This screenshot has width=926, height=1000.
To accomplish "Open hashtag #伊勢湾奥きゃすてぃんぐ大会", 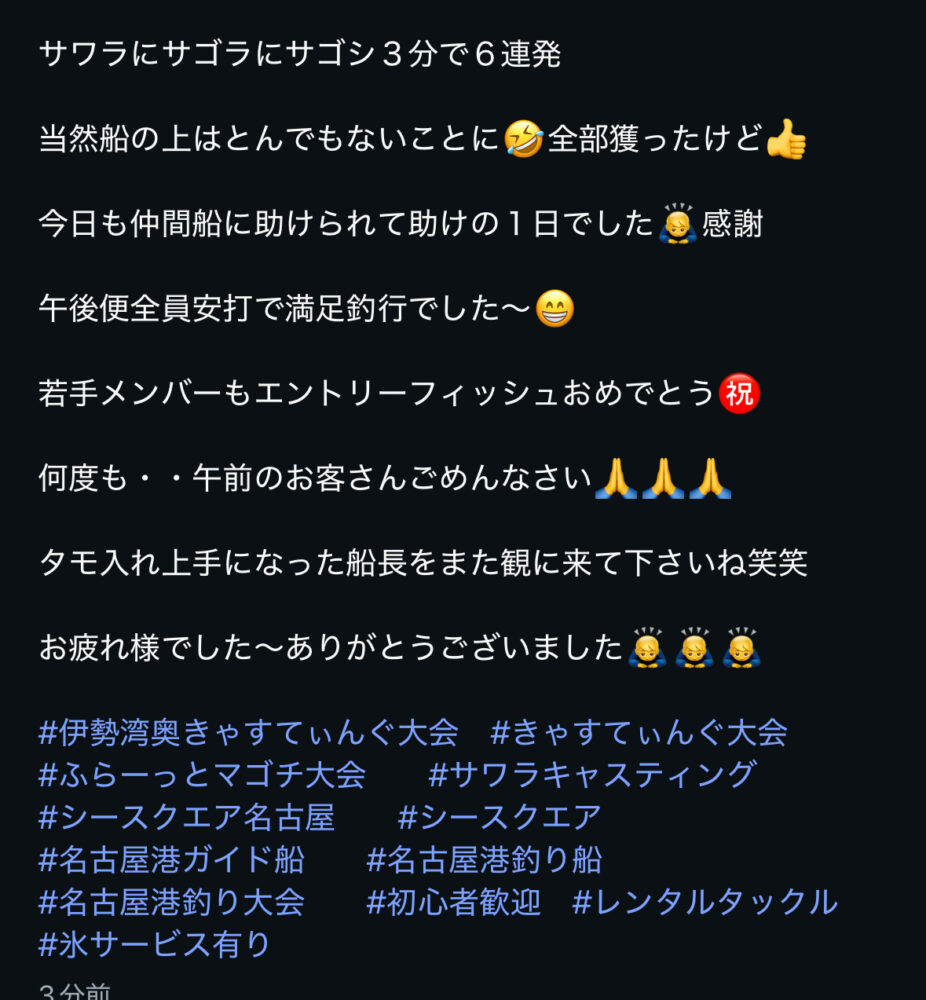I will pyautogui.click(x=248, y=733).
